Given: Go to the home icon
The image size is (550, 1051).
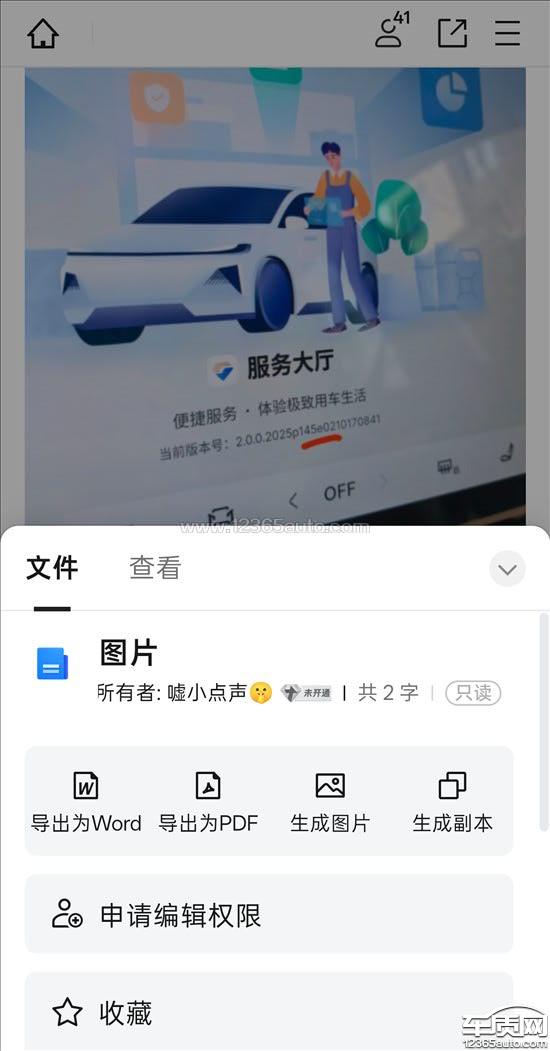Looking at the screenshot, I should [x=43, y=33].
